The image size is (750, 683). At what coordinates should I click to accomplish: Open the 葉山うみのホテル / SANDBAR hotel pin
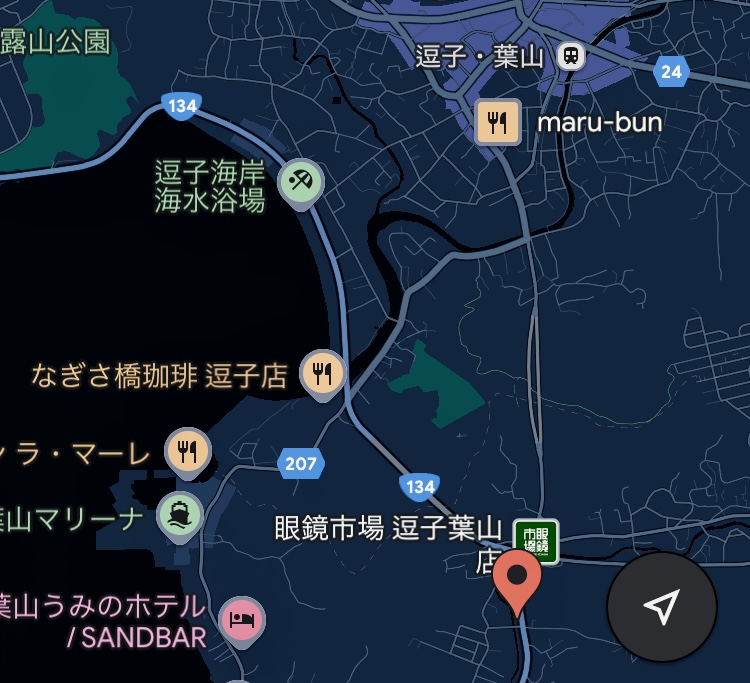241,619
